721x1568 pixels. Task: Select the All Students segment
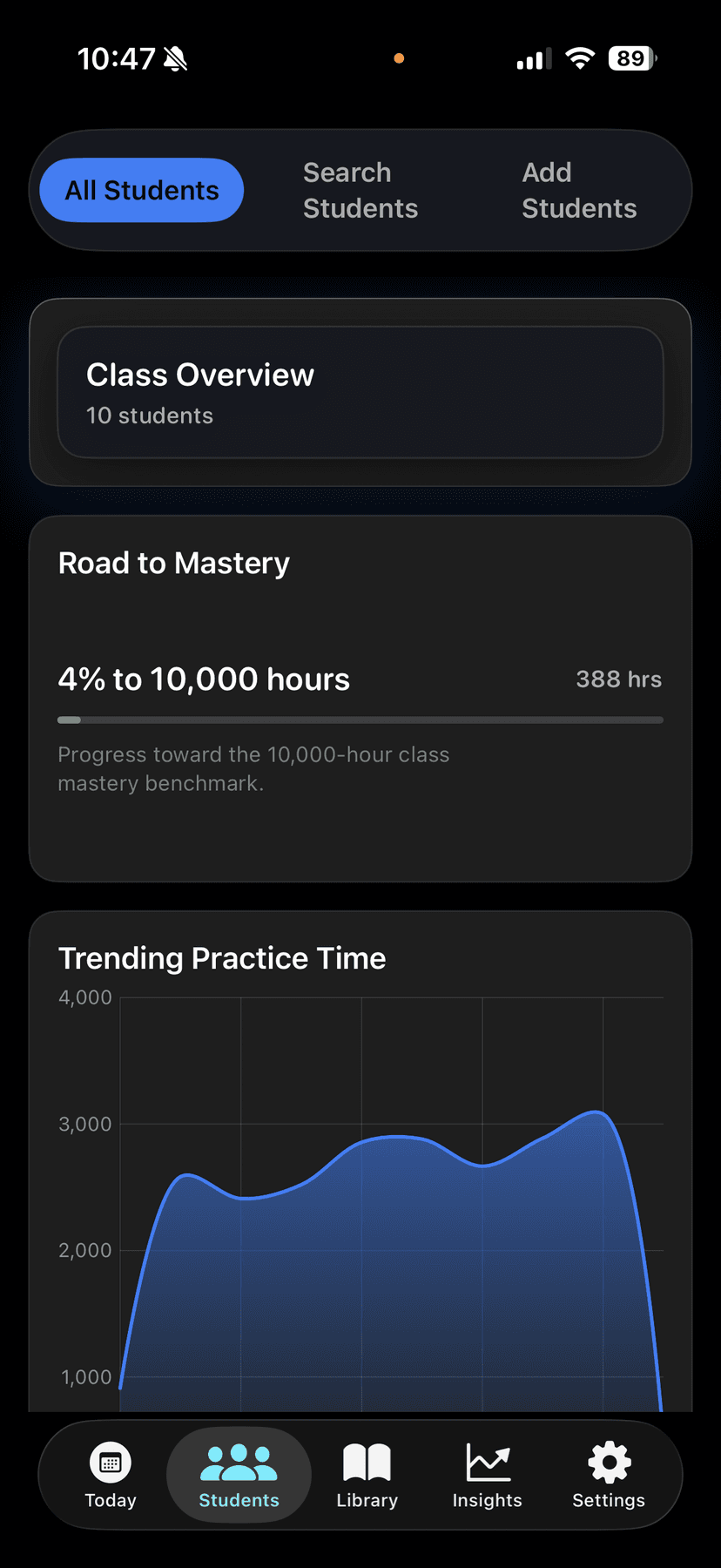(x=140, y=189)
